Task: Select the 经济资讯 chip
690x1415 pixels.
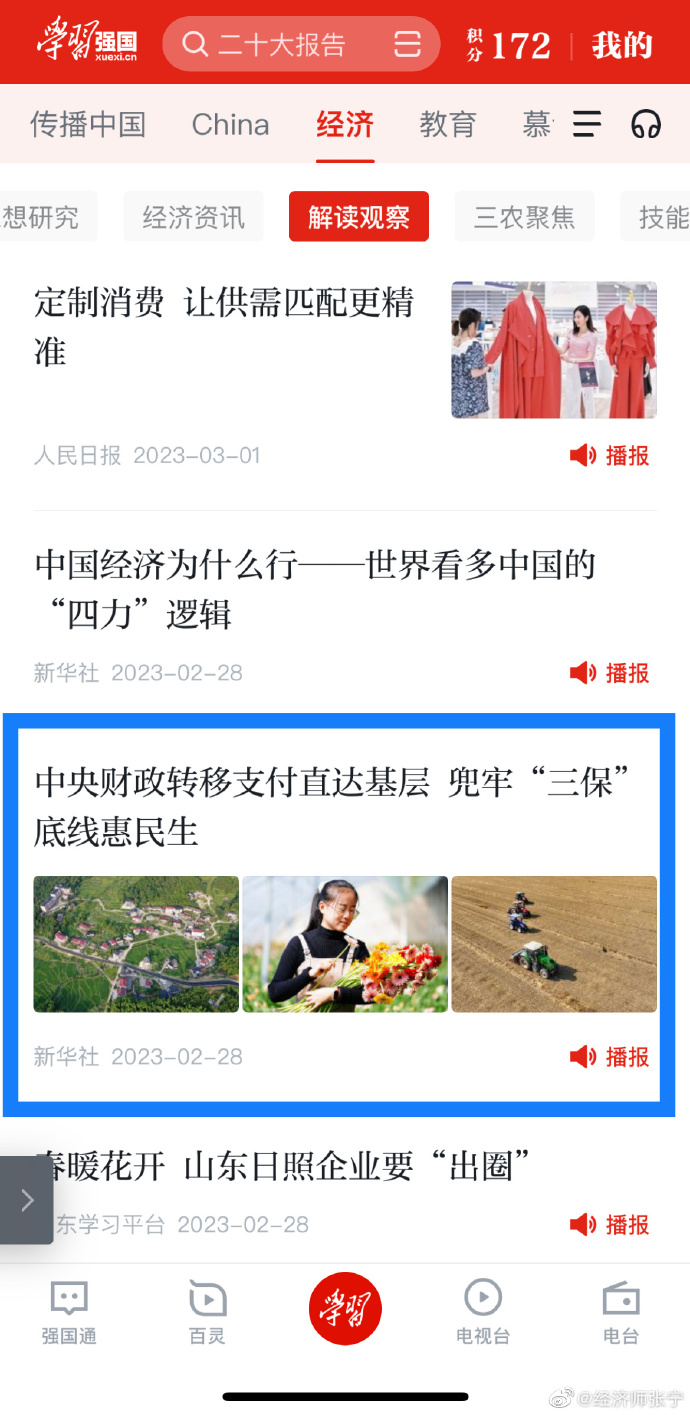Action: click(x=193, y=217)
